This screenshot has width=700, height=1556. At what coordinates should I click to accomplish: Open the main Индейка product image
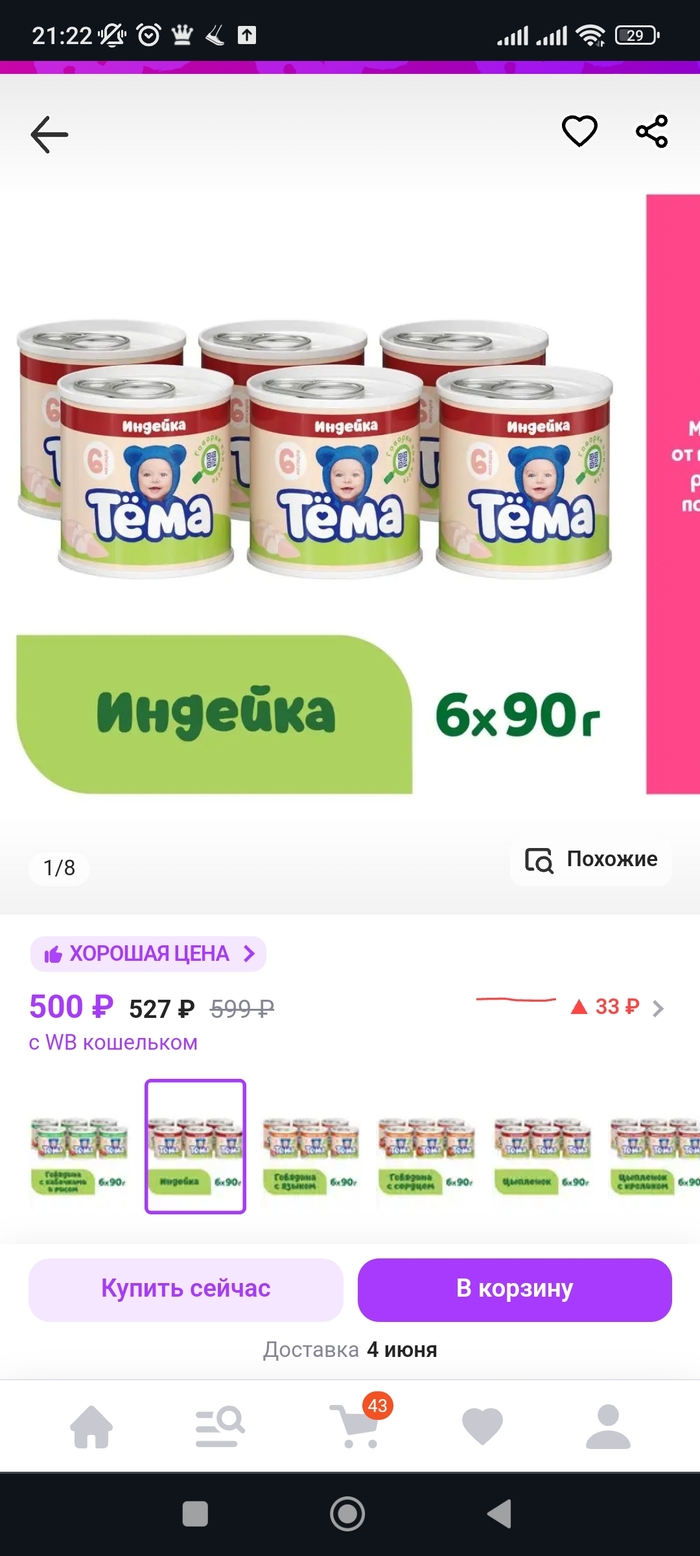point(314,500)
